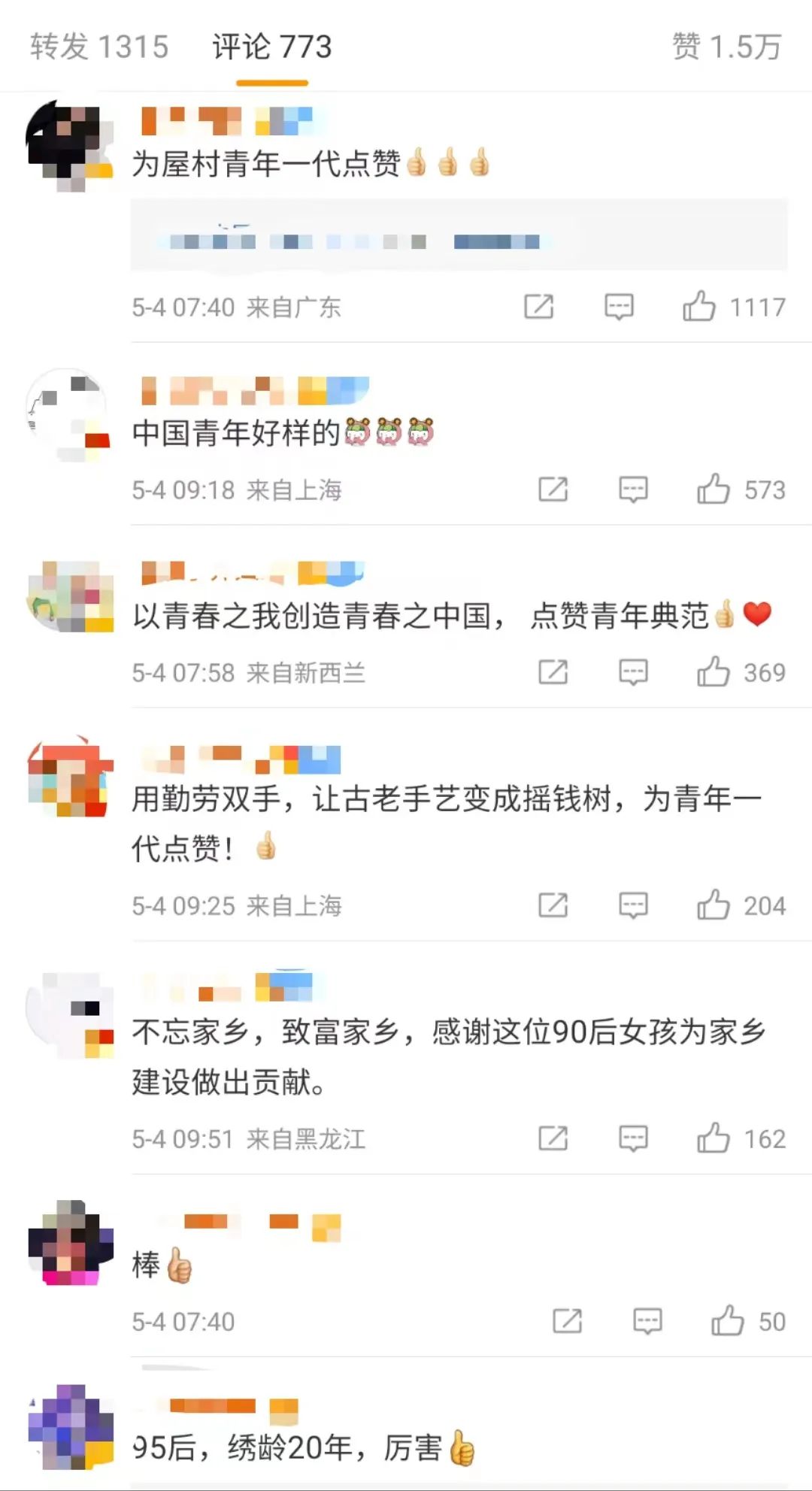Like the comment 不忘家乡，致富家乡
Screen dimensions: 812x1491
pos(714,1138)
